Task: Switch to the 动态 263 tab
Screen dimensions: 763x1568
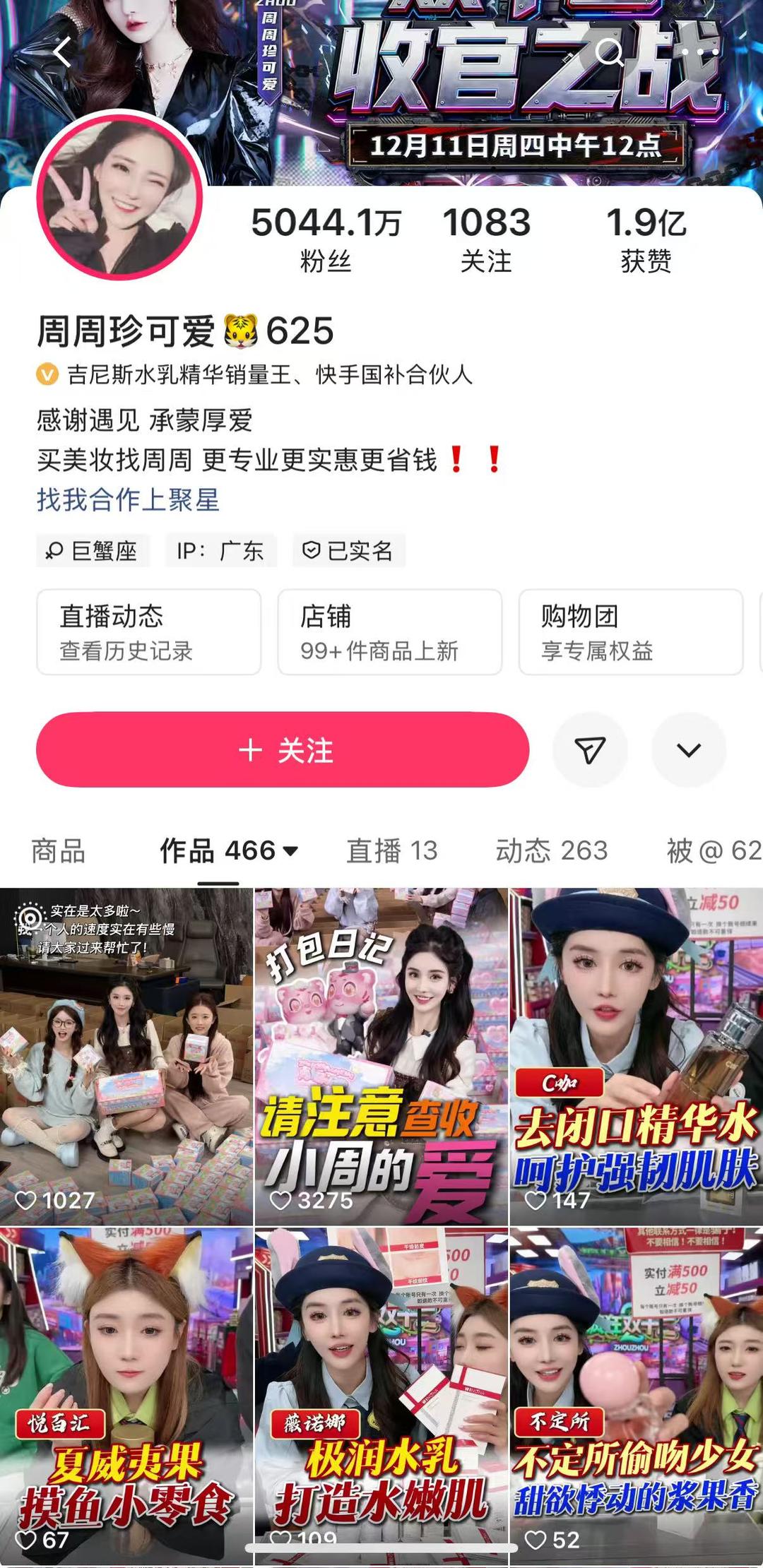Action: point(551,850)
